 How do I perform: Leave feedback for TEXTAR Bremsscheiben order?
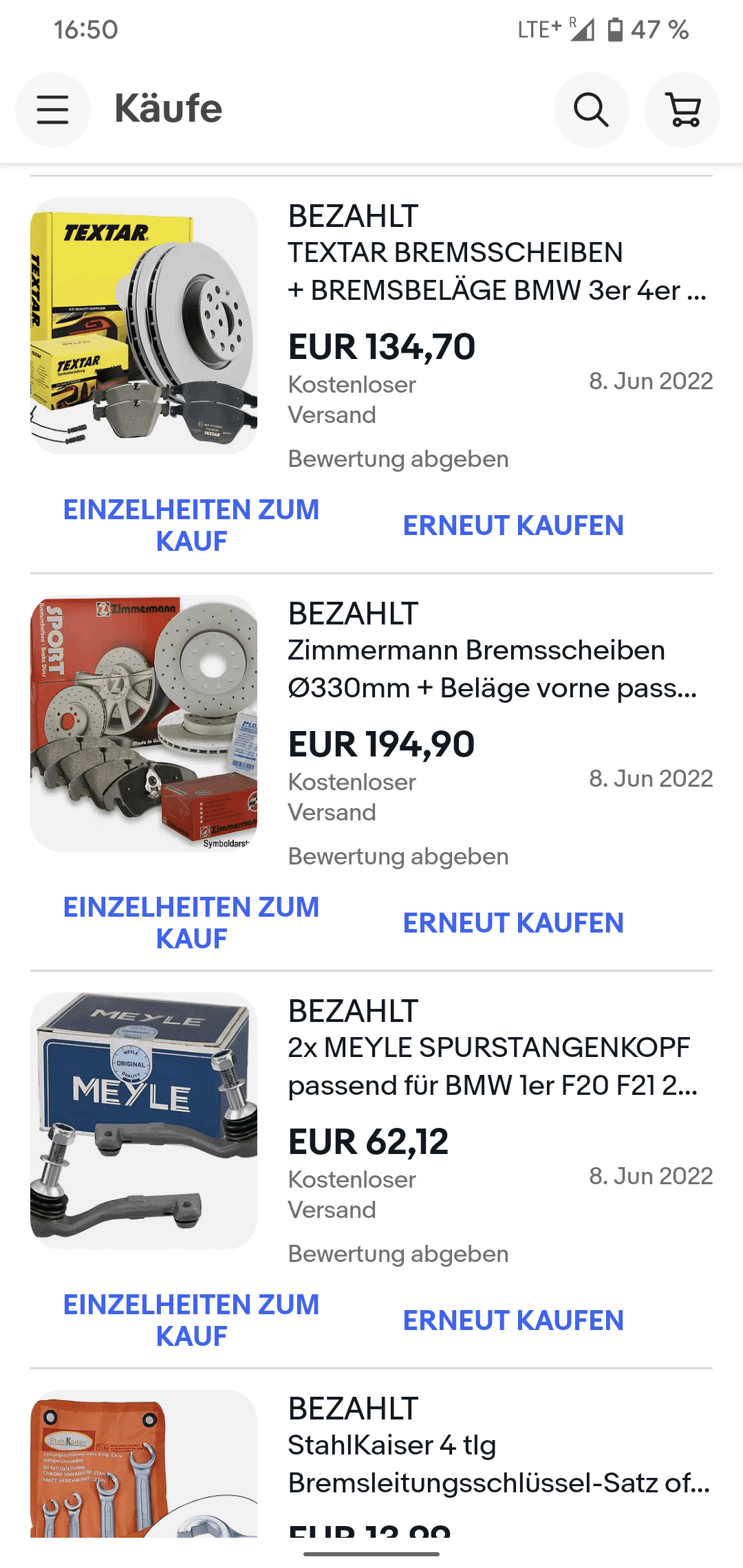pos(398,459)
